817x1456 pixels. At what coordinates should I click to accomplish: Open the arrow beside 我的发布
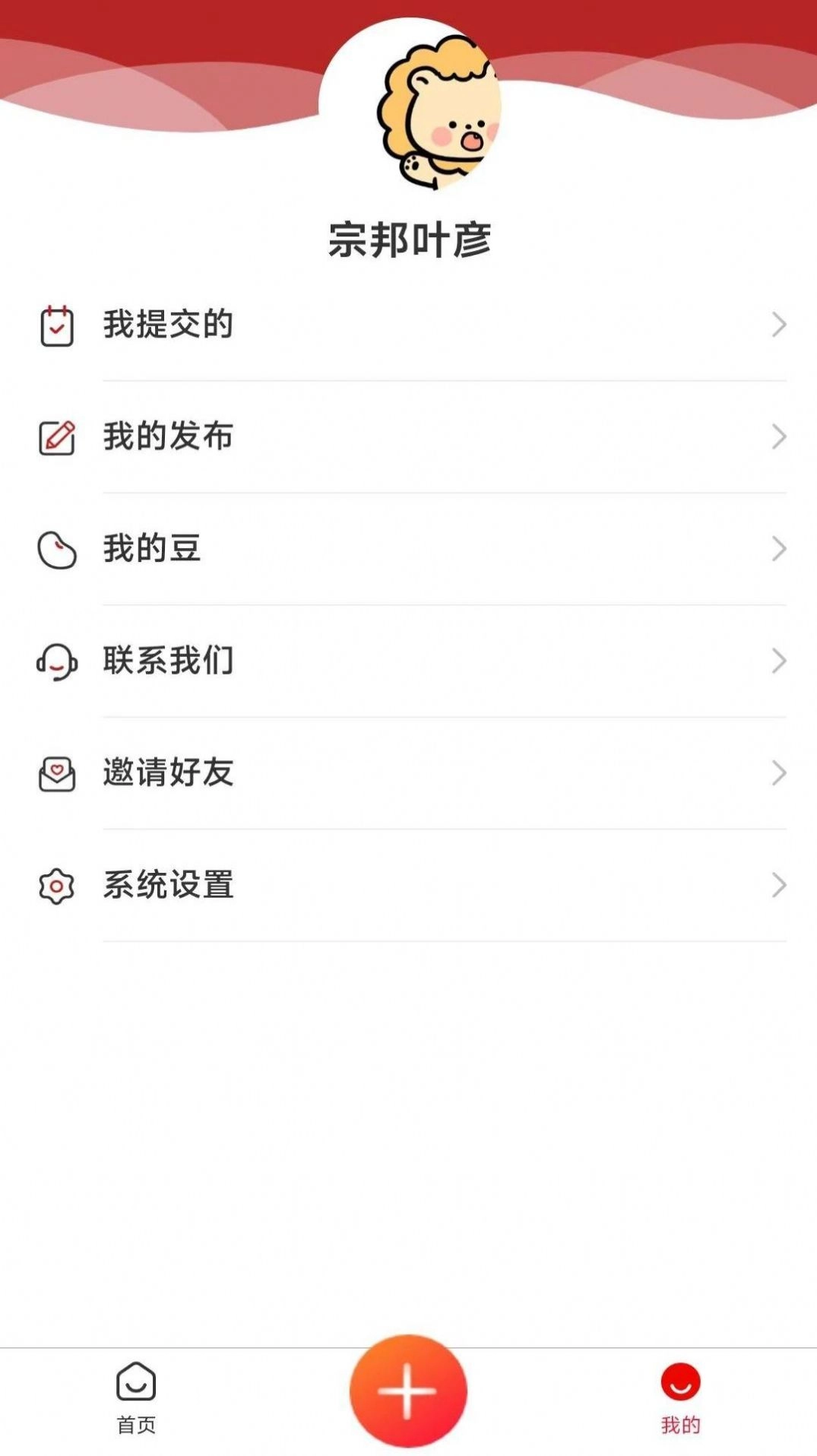(x=777, y=436)
